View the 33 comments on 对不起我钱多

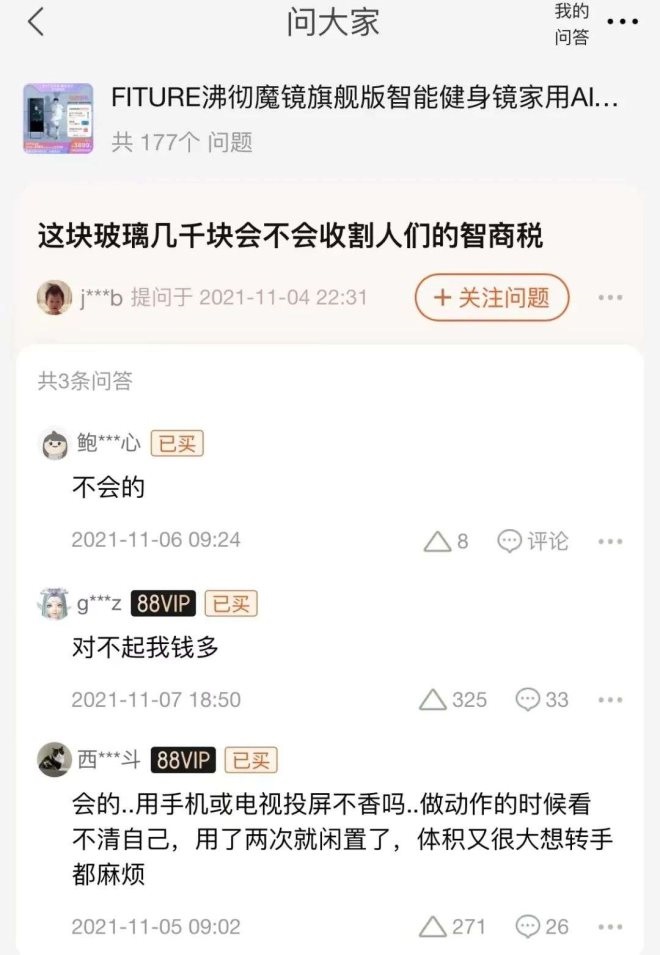point(542,699)
